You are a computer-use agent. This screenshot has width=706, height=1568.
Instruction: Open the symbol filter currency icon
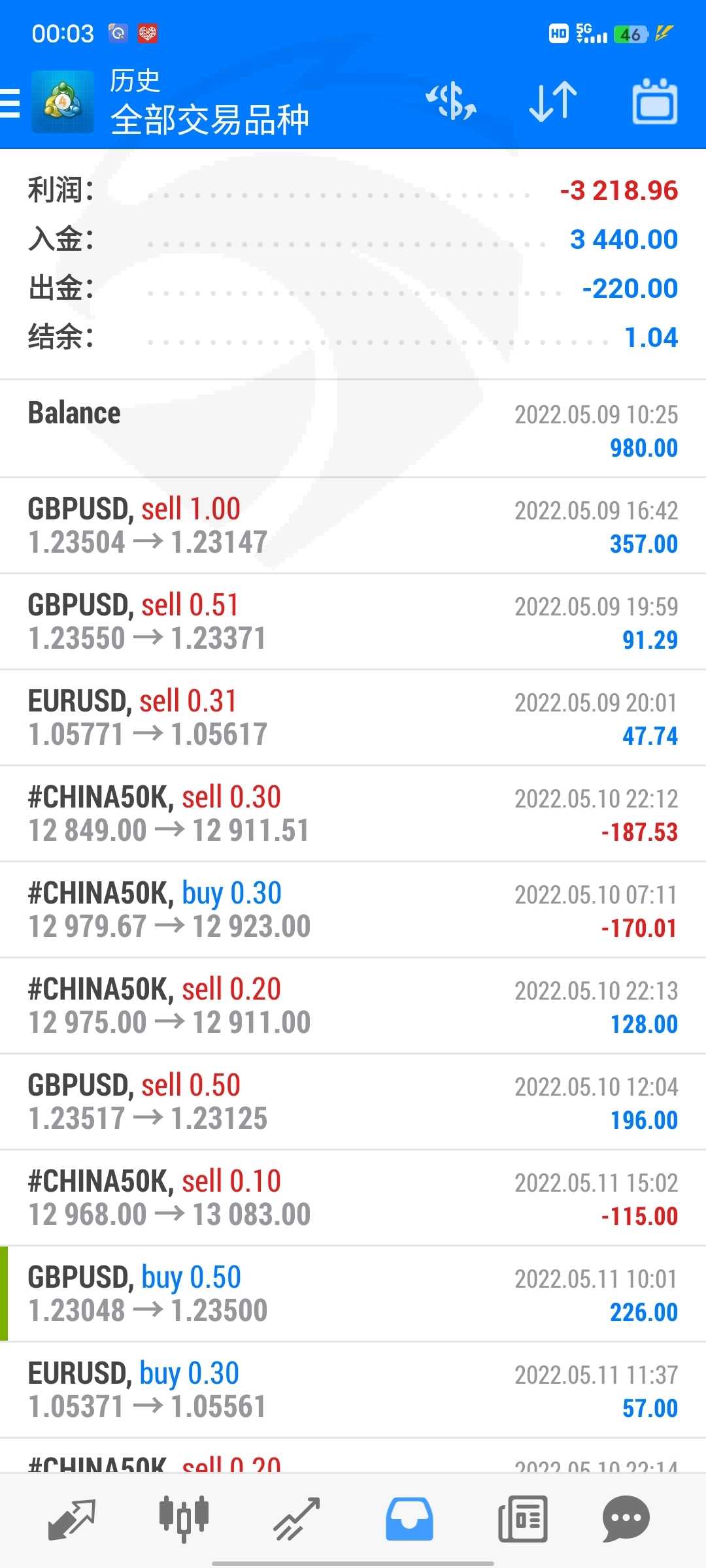click(x=451, y=102)
